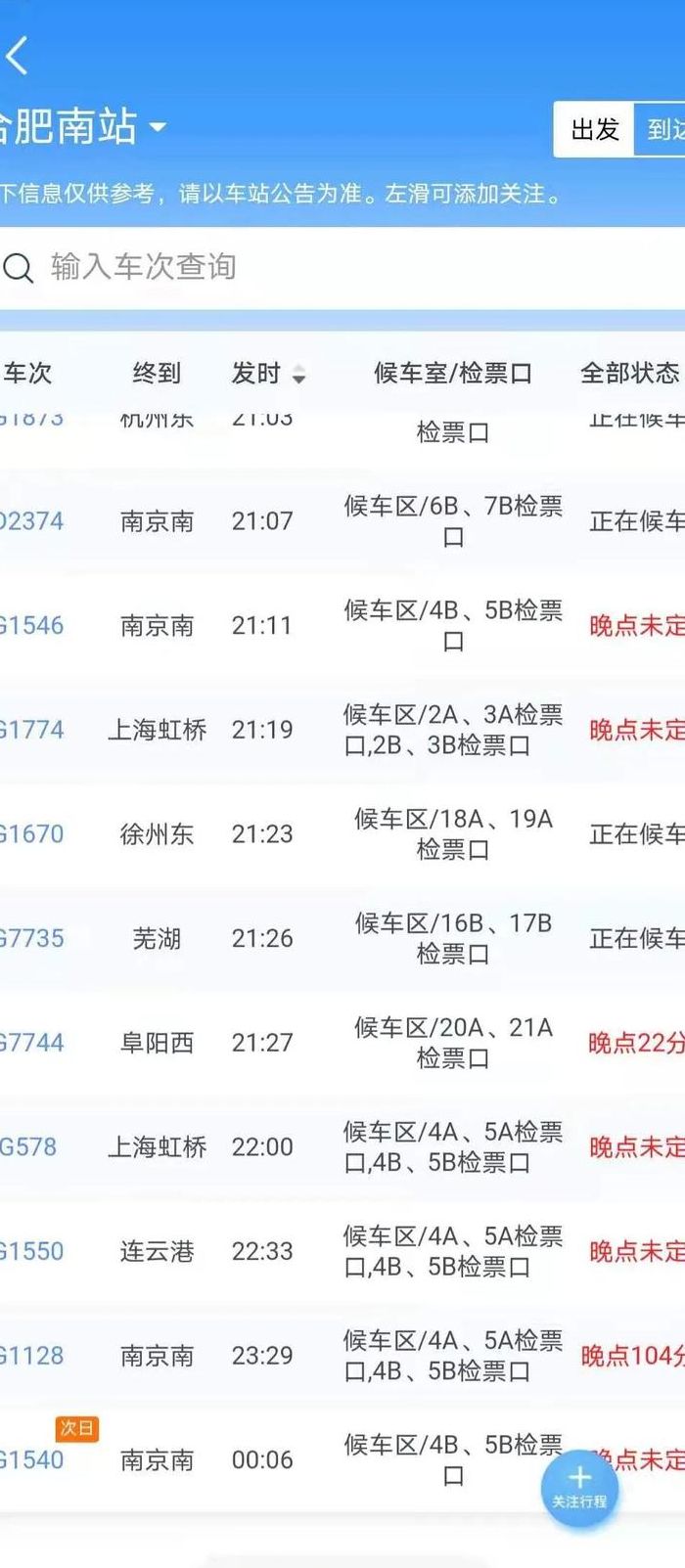Tap the 输入车次查询 search field
The height and width of the screenshot is (1568, 685).
point(342,267)
